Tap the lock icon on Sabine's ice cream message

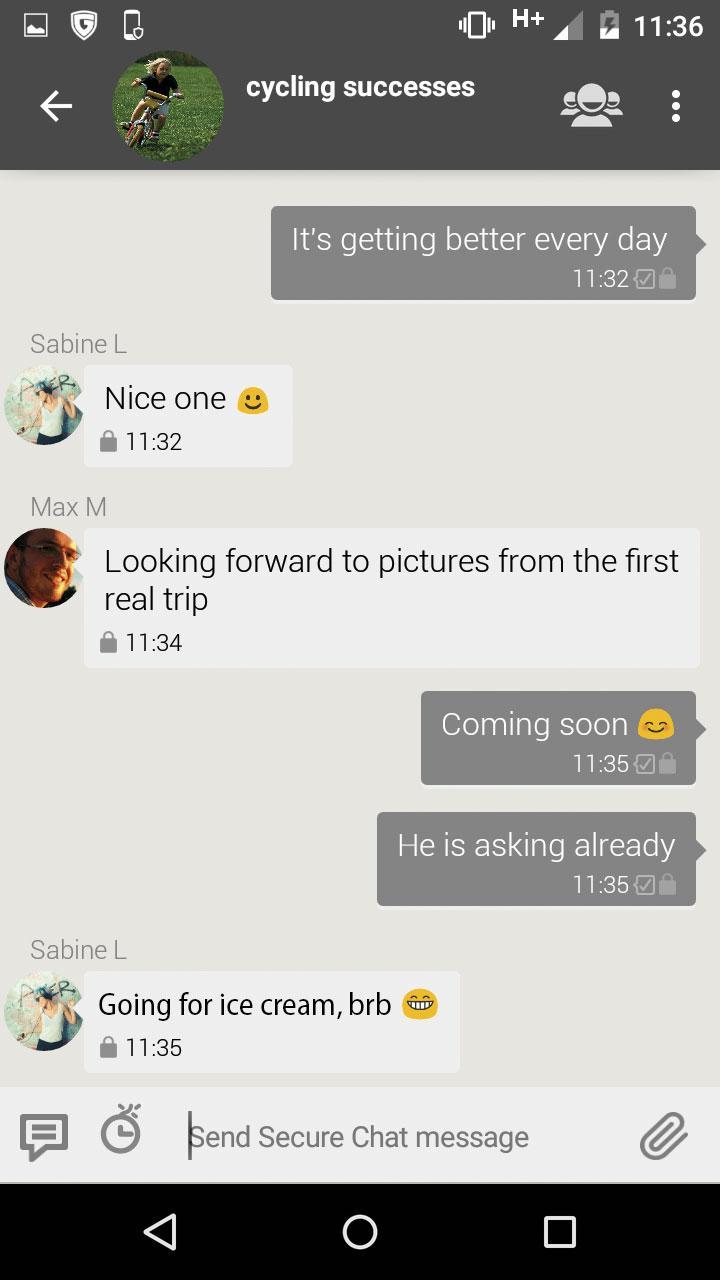click(x=109, y=1047)
